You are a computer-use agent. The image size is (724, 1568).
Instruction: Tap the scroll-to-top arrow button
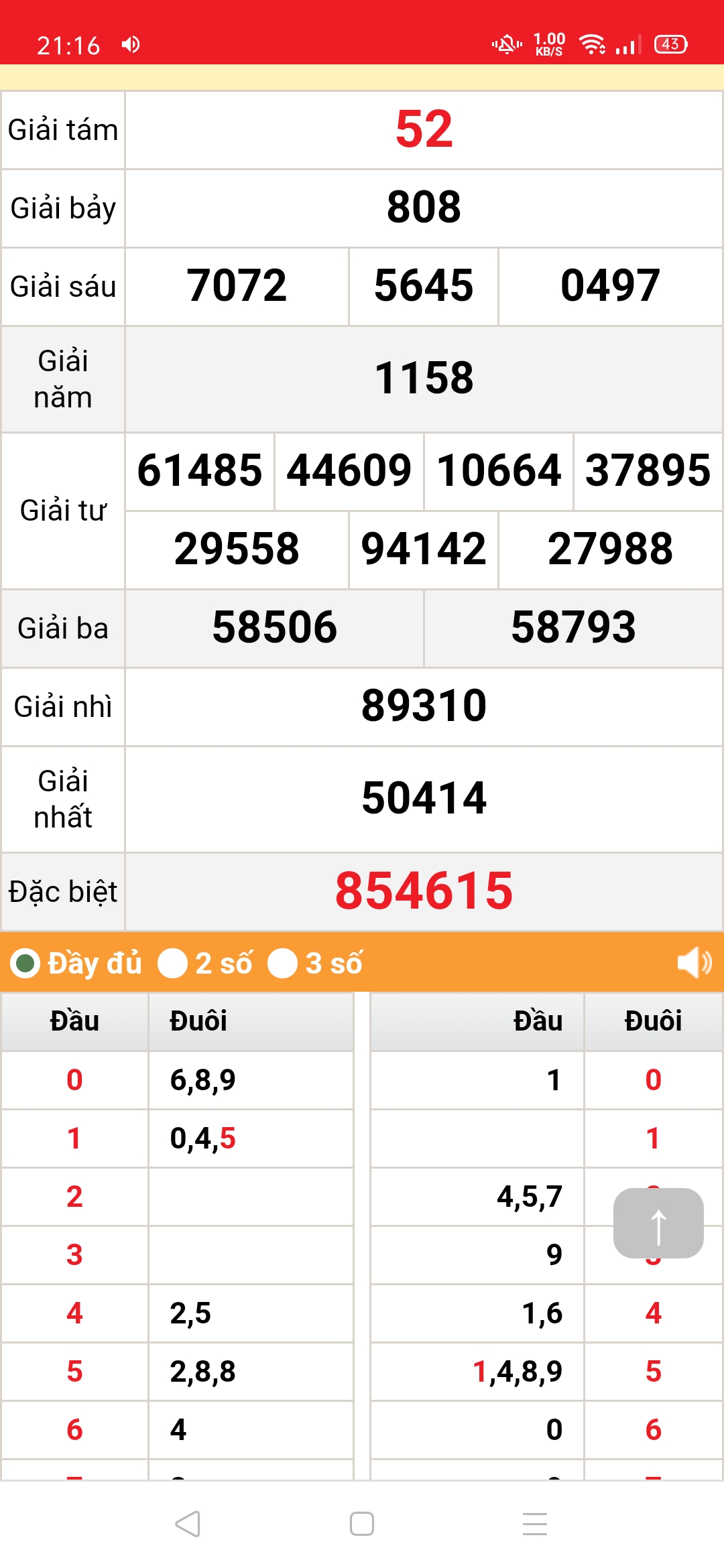click(x=658, y=1224)
